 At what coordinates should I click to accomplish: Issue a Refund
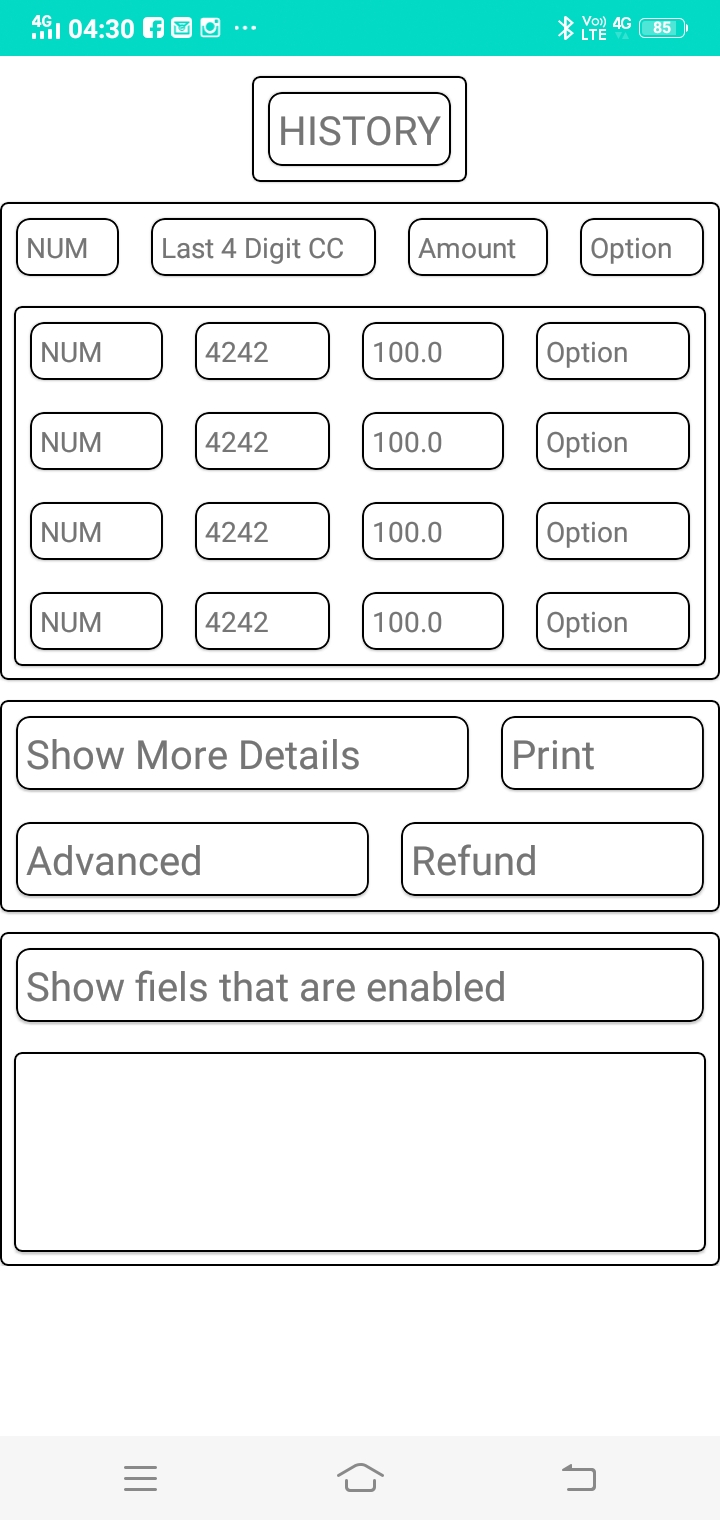click(x=552, y=859)
